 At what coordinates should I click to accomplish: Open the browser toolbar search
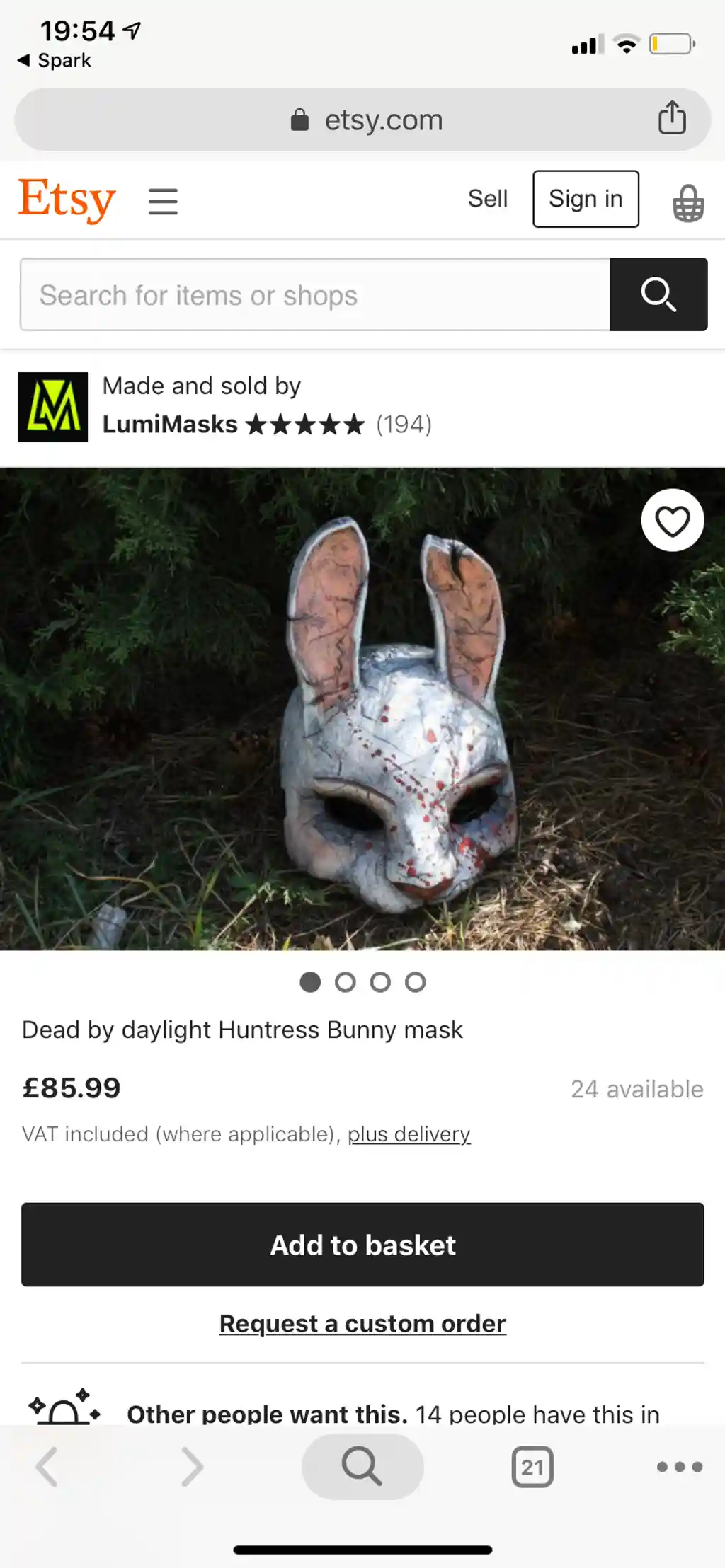point(362,1467)
